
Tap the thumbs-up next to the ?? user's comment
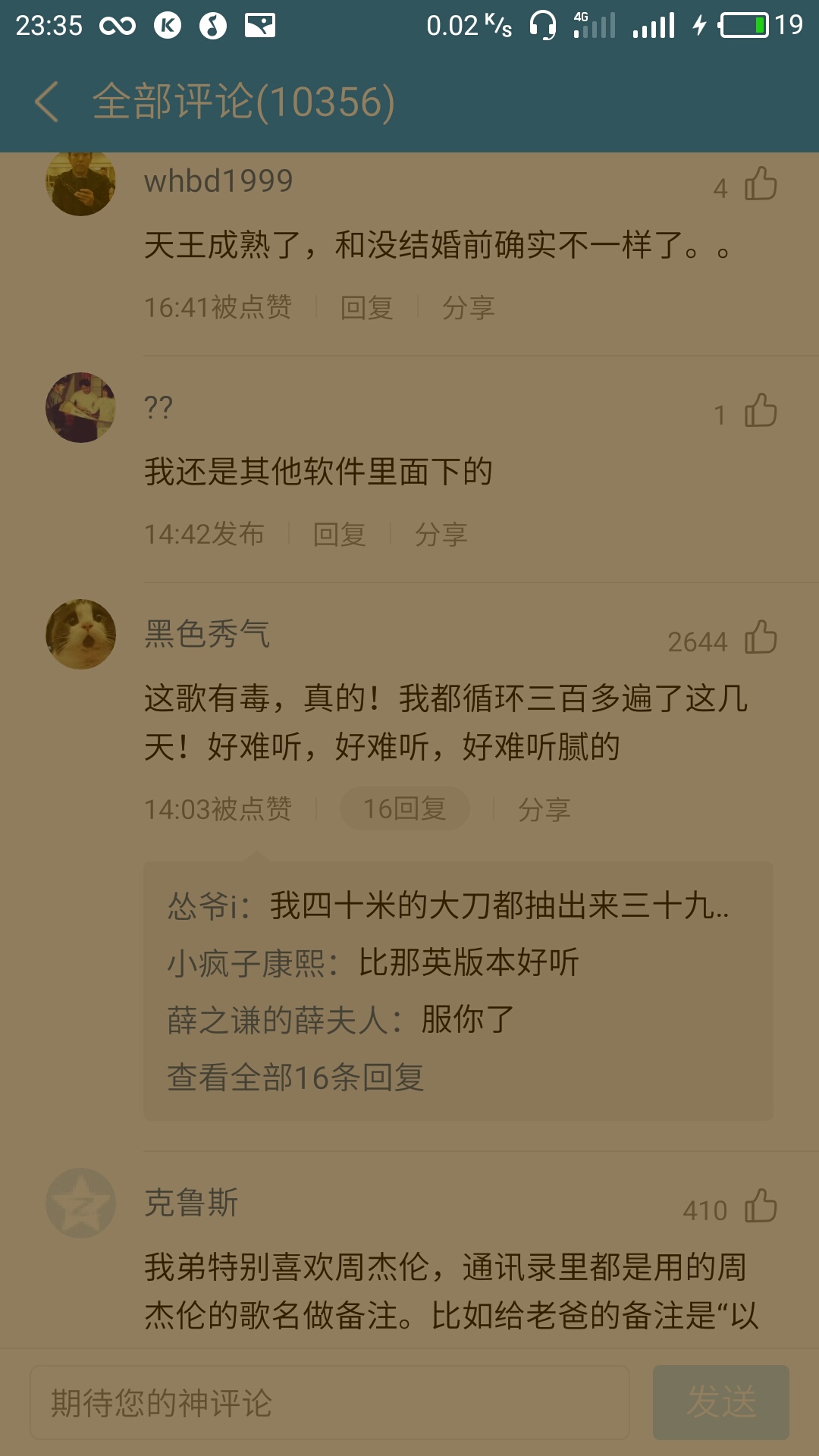761,409
